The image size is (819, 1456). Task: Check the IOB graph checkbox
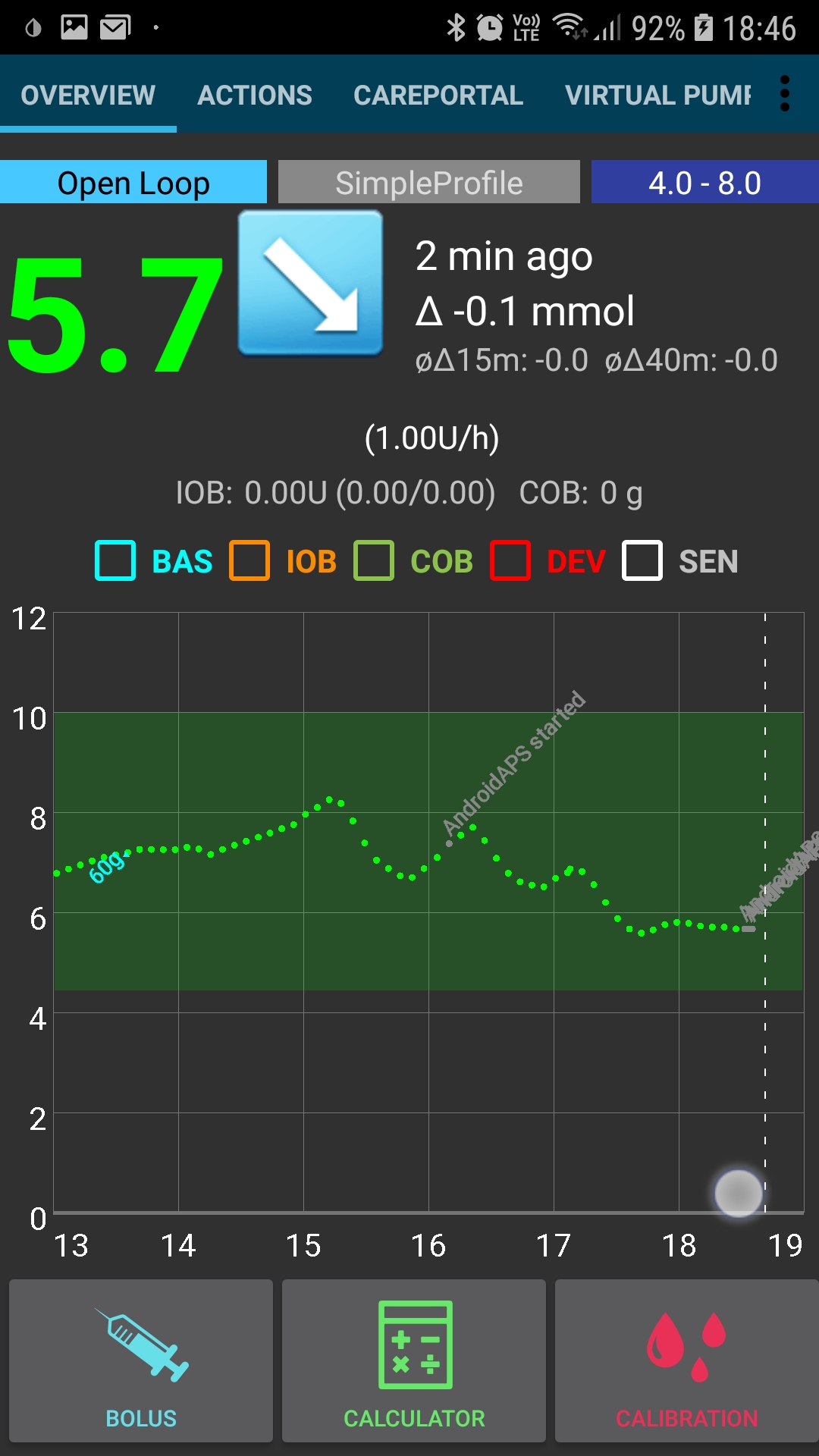pyautogui.click(x=249, y=560)
